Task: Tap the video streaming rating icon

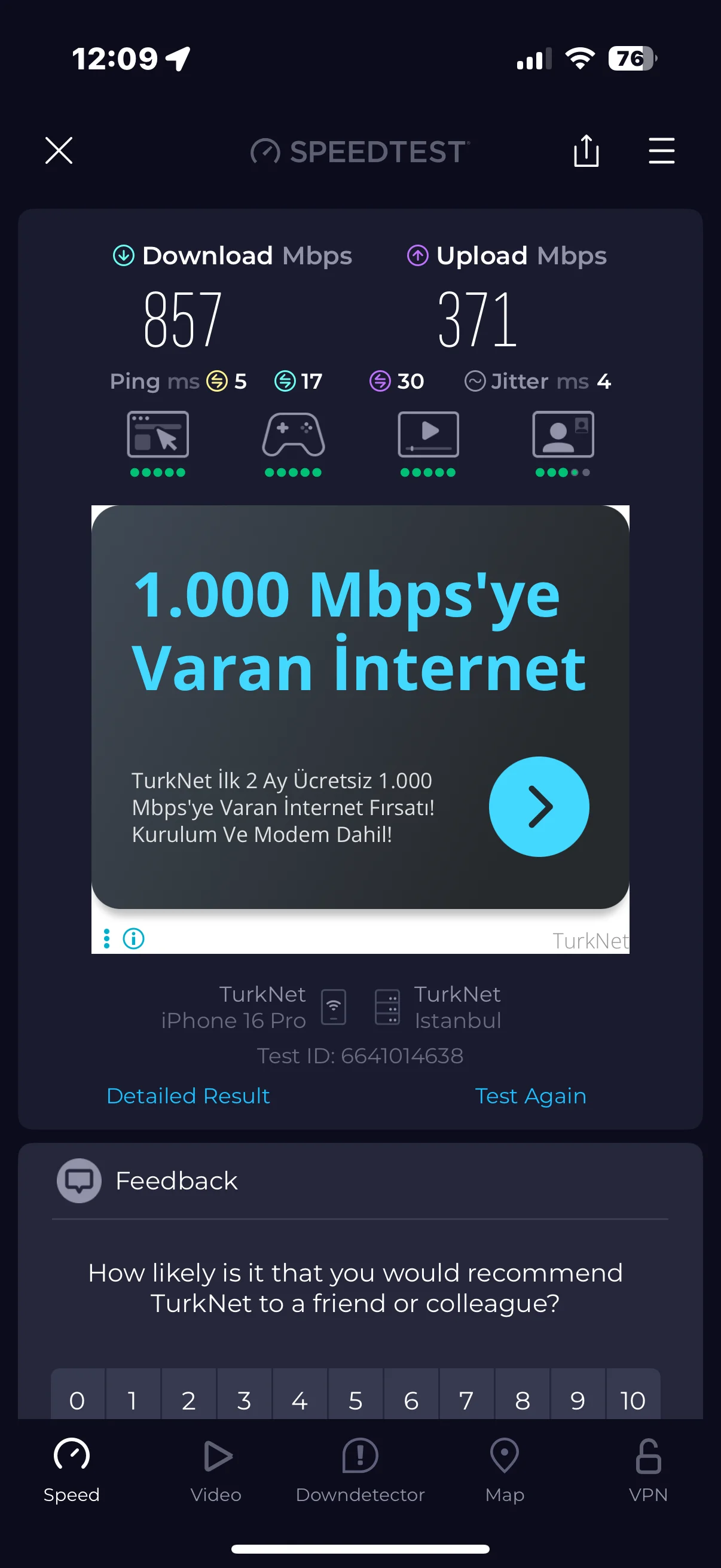Action: [x=428, y=435]
